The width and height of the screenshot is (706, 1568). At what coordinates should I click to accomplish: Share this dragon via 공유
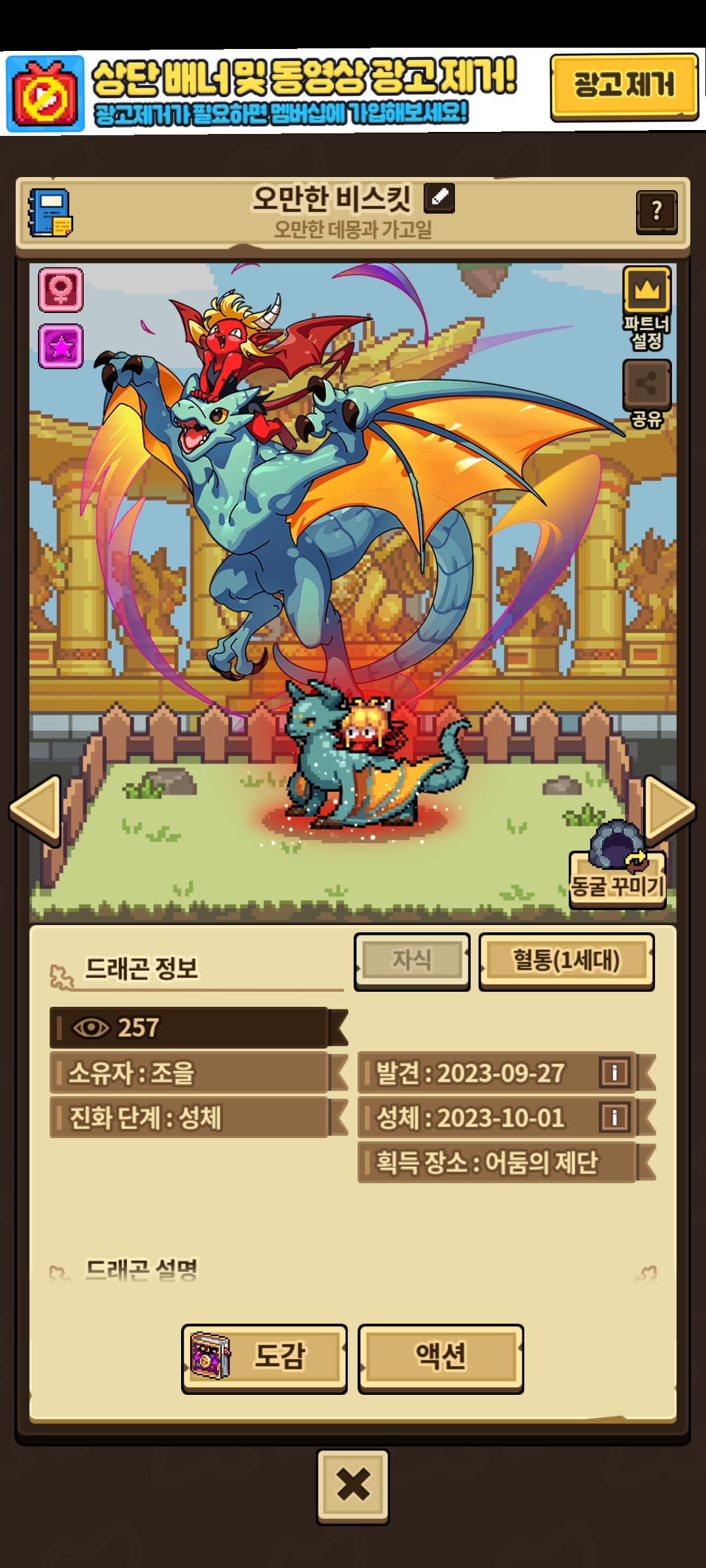647,392
